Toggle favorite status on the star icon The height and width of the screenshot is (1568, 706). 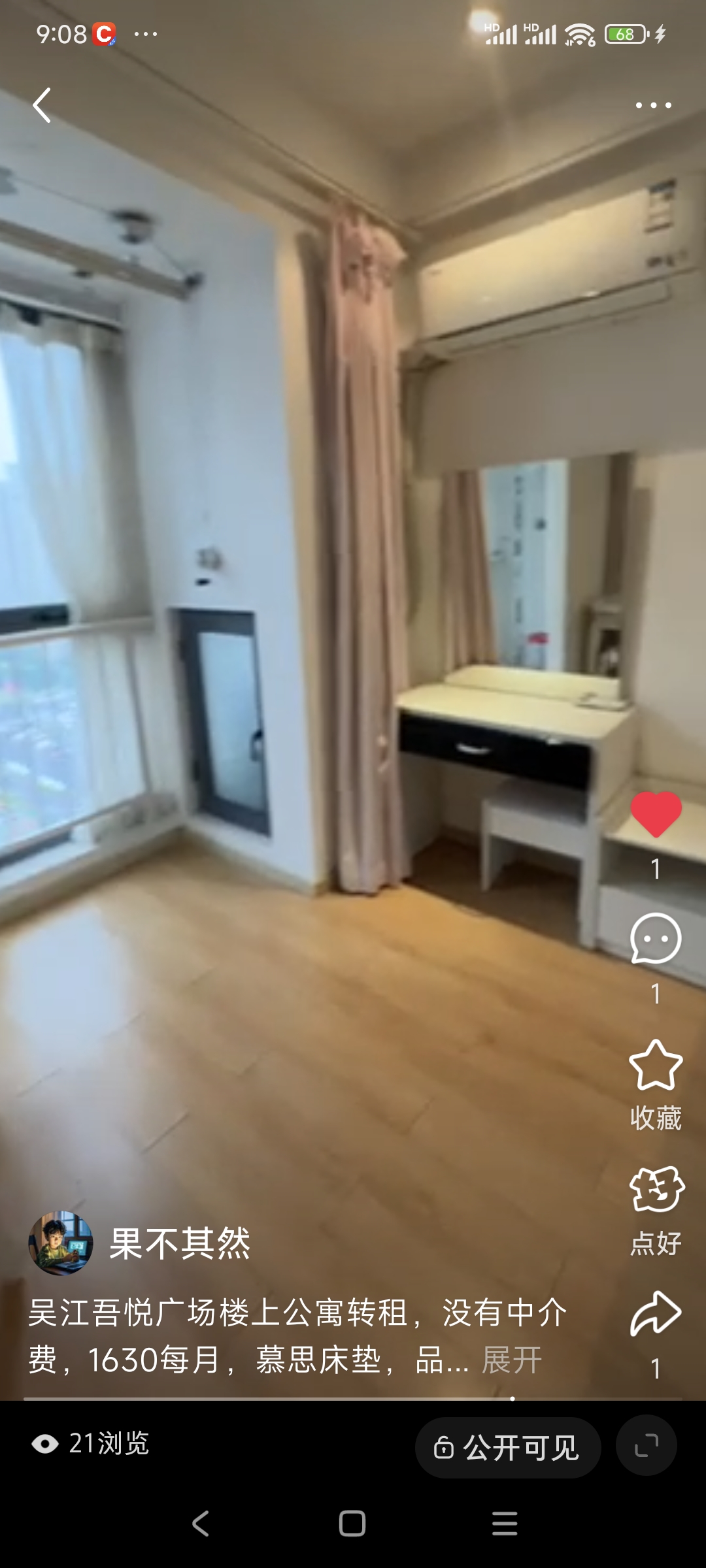click(x=656, y=1060)
